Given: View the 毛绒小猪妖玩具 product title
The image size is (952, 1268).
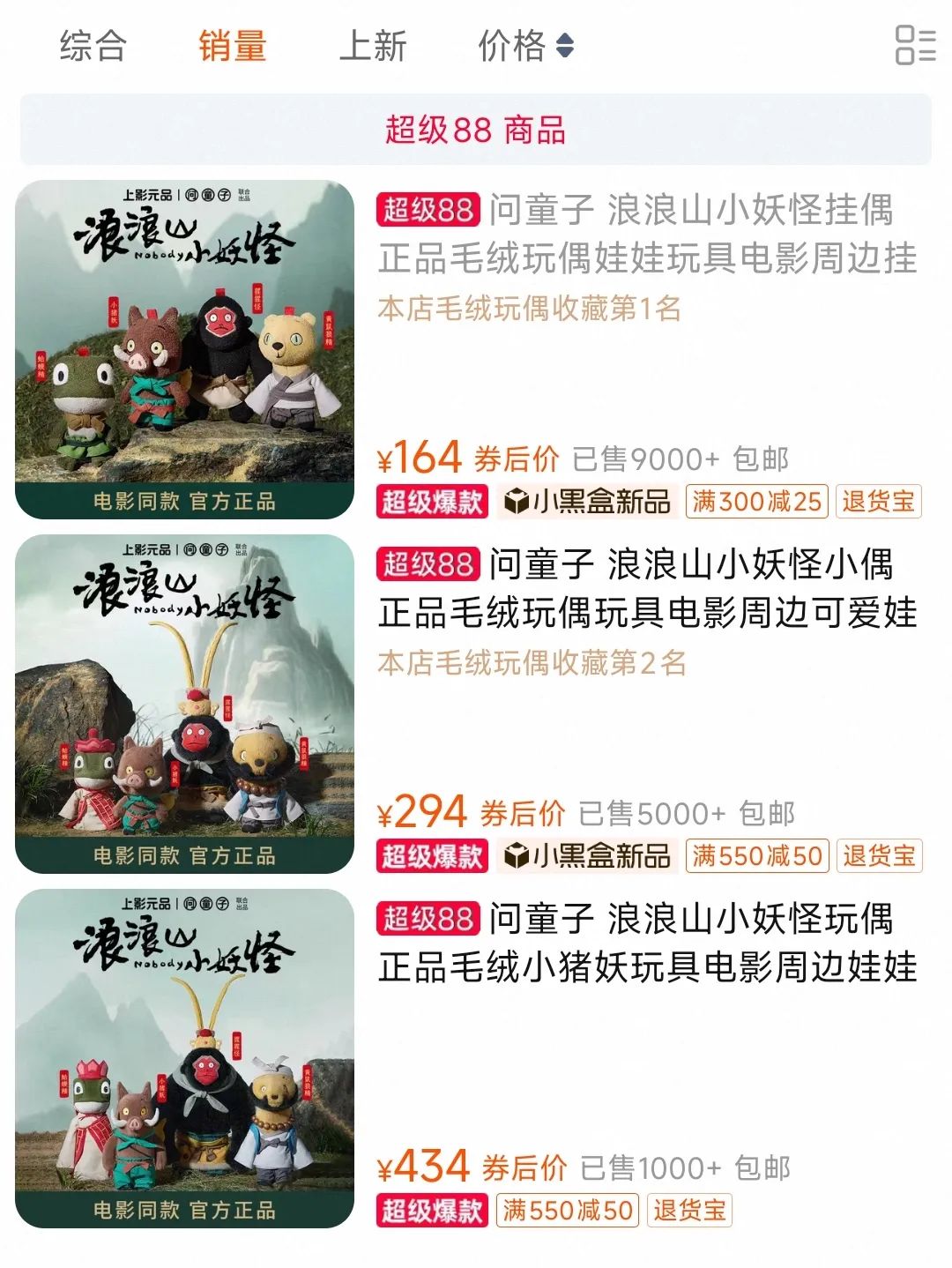Looking at the screenshot, I should pyautogui.click(x=647, y=943).
